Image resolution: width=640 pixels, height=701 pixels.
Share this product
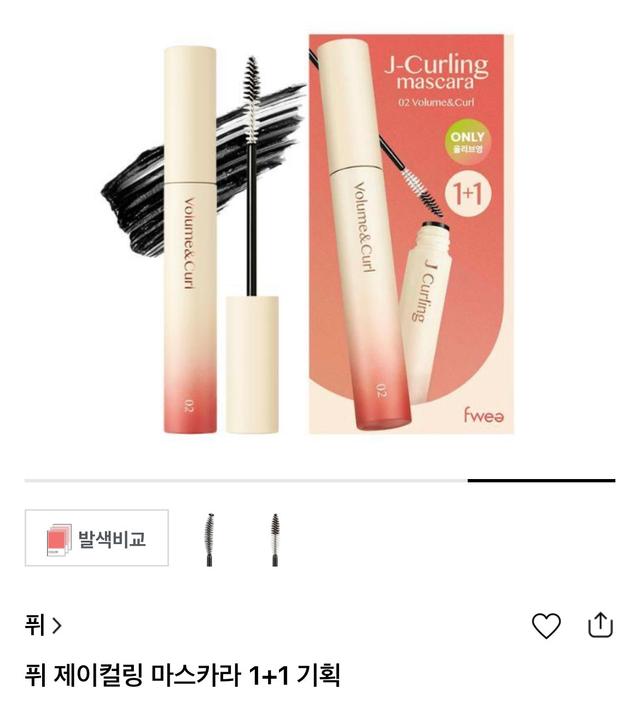pyautogui.click(x=600, y=625)
